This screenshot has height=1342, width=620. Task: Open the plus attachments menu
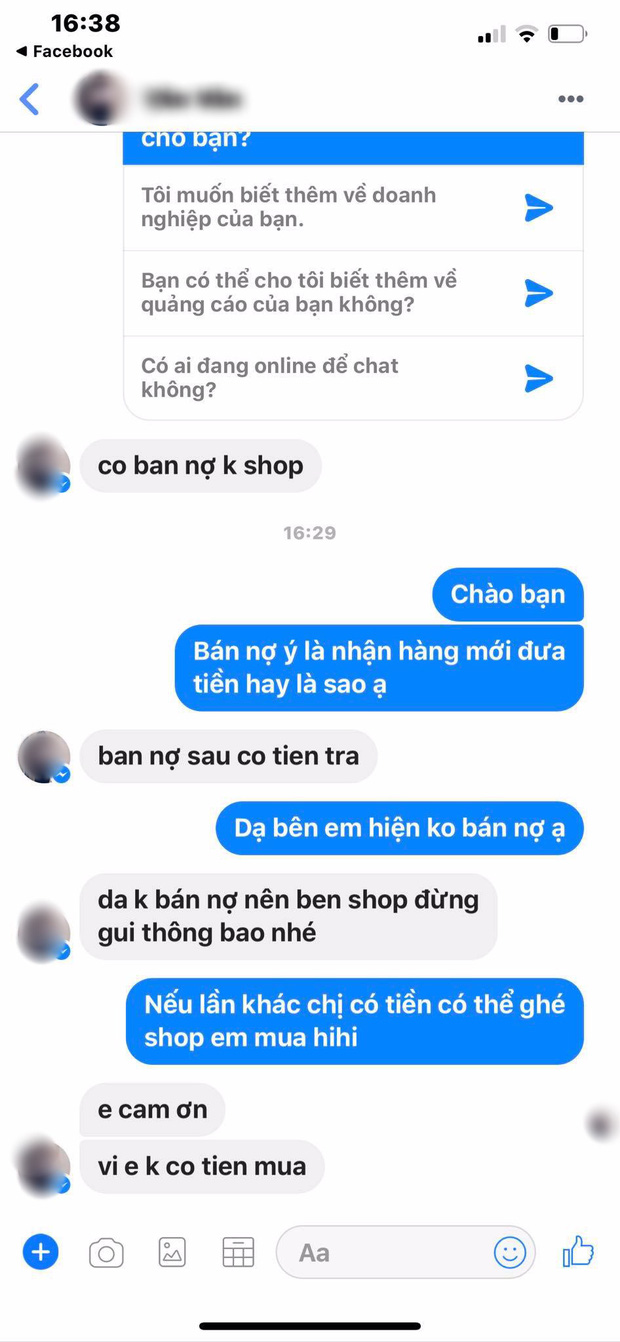pos(41,1251)
